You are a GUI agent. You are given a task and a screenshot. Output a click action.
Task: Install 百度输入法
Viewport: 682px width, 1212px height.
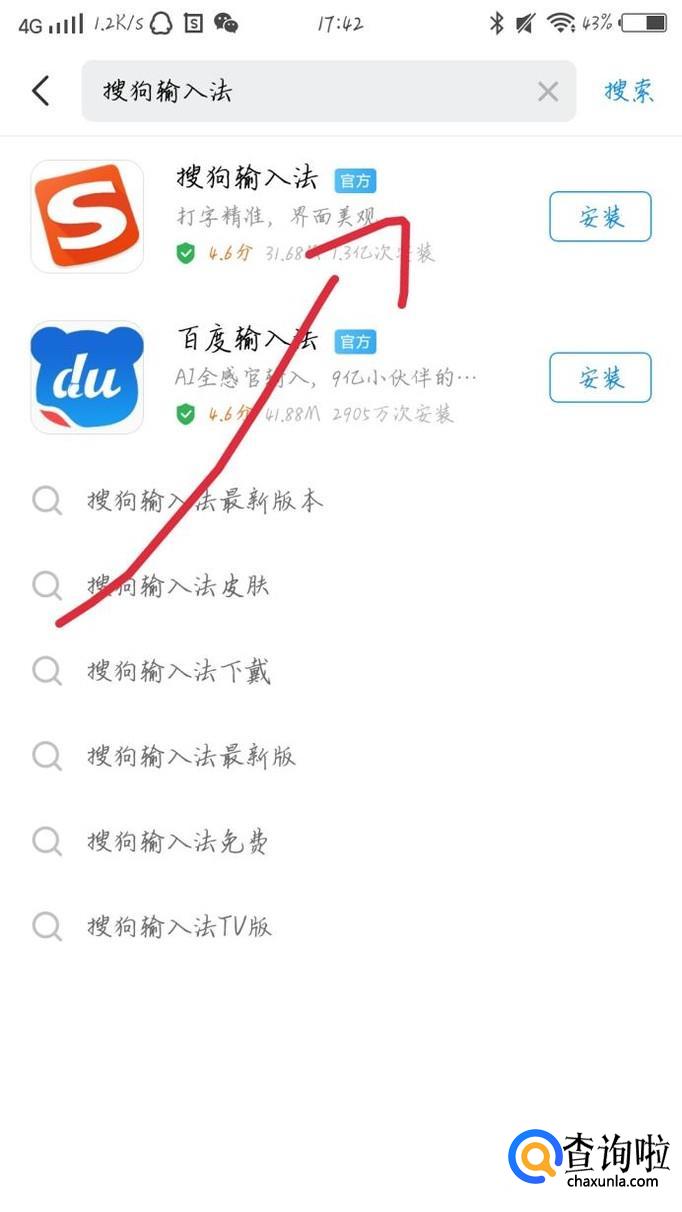click(x=600, y=377)
